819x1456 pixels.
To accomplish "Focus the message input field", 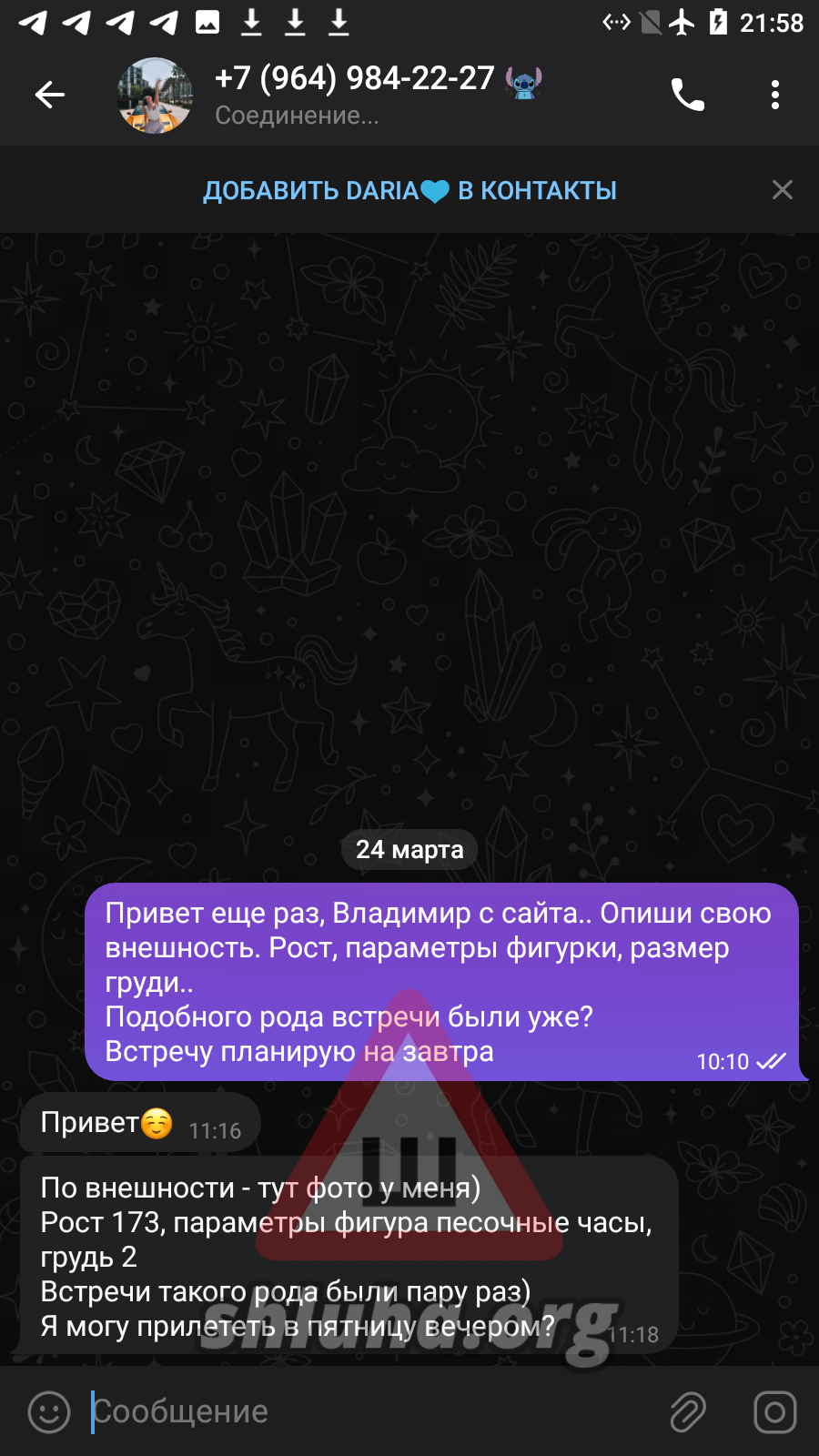I will (x=364, y=1411).
